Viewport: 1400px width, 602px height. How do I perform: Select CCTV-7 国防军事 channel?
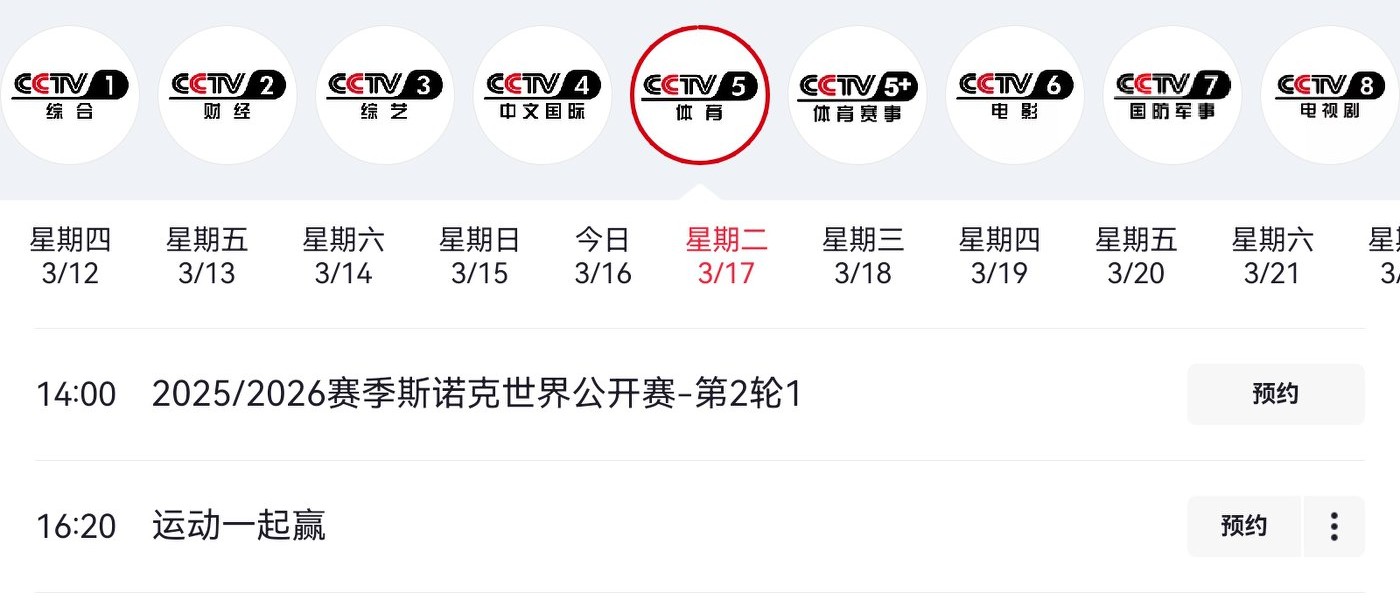[x=1172, y=96]
